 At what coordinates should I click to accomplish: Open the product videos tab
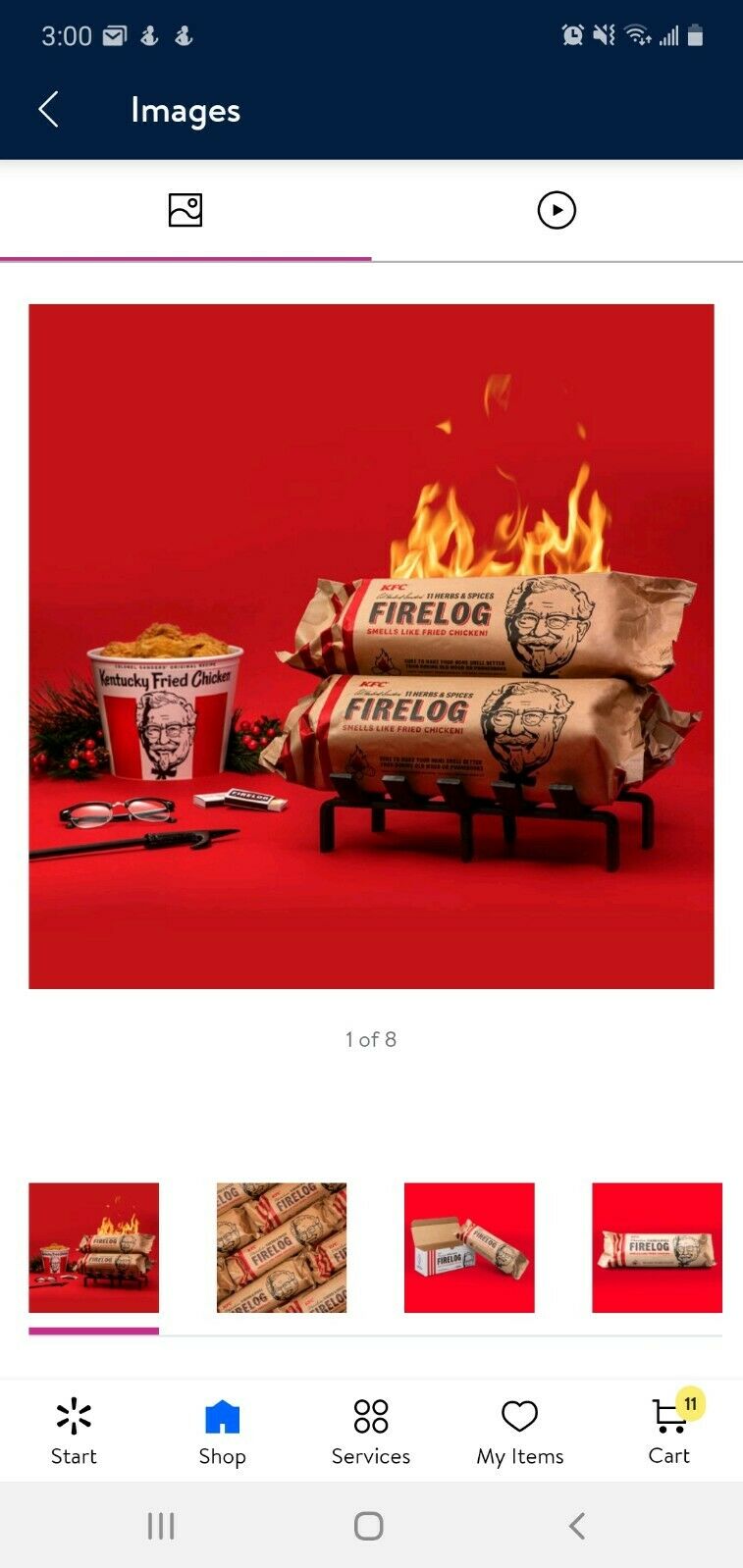pyautogui.click(x=557, y=210)
